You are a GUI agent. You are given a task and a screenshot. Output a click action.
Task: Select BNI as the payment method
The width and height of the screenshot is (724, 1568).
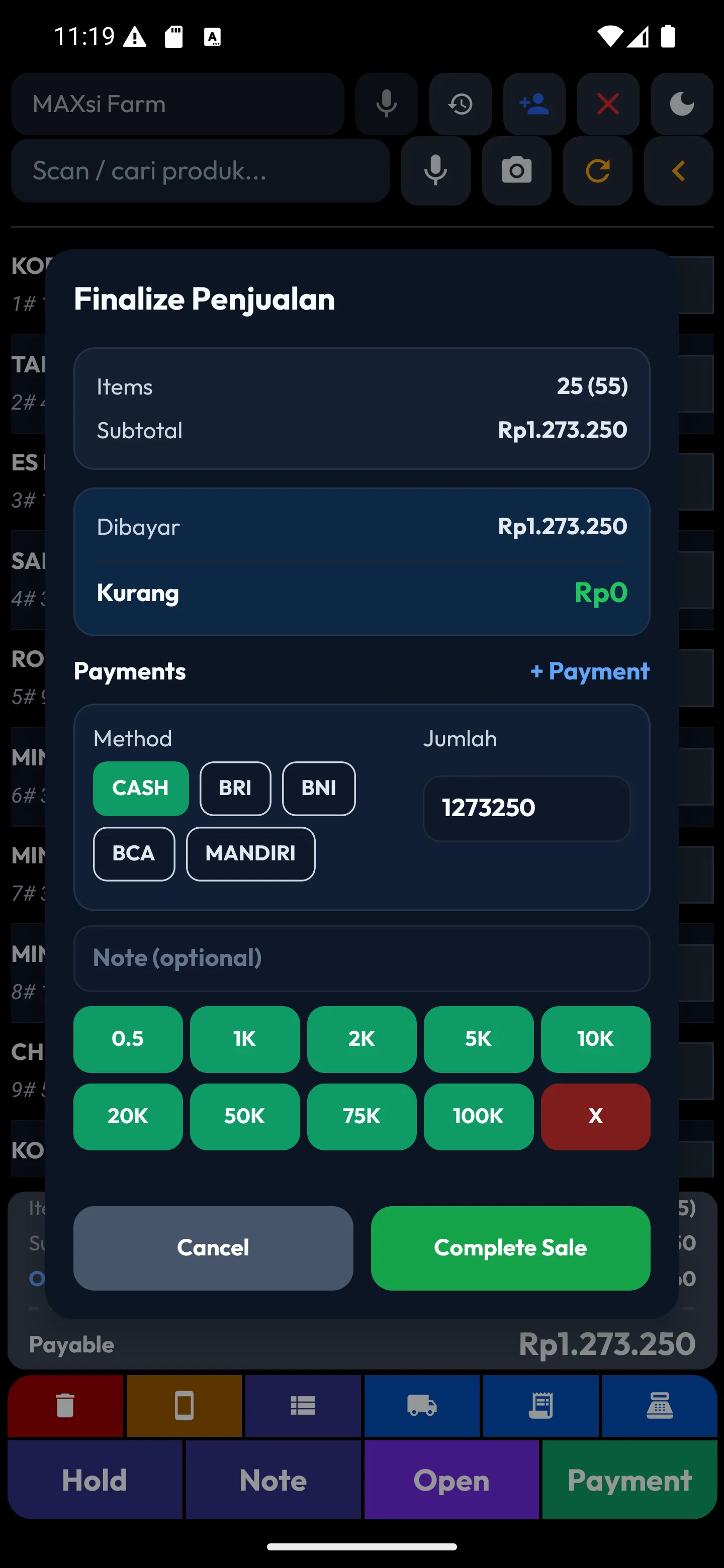(318, 788)
